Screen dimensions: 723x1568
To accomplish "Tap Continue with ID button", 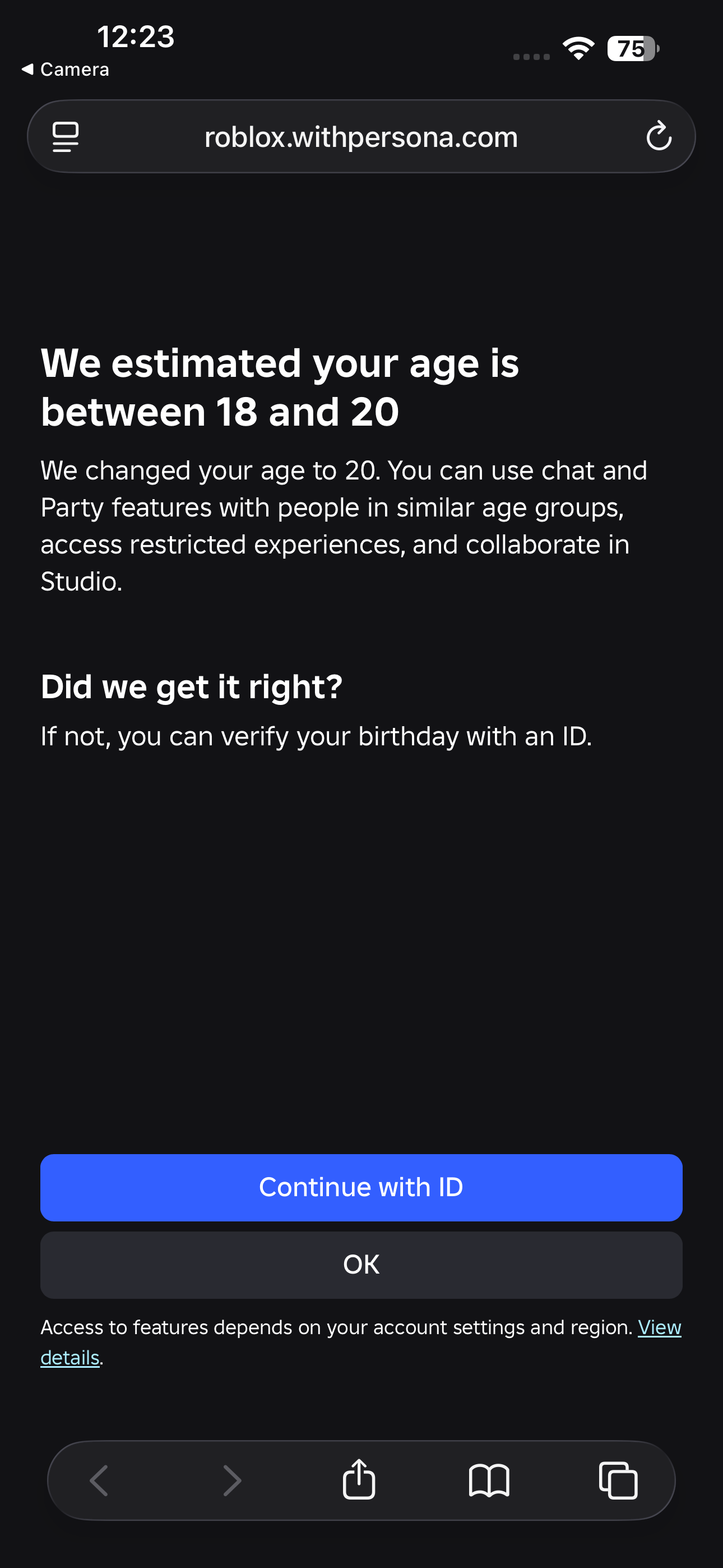I will click(361, 1187).
